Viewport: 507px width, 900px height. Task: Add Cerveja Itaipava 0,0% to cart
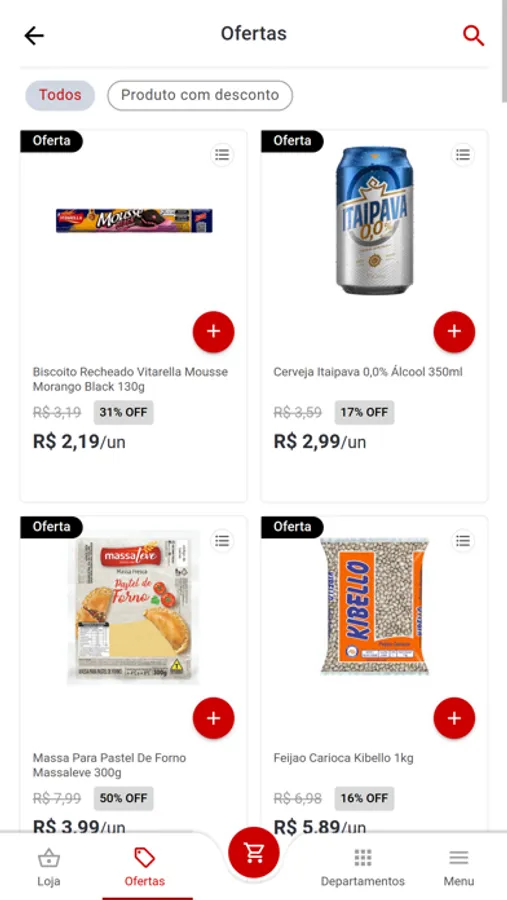[454, 332]
